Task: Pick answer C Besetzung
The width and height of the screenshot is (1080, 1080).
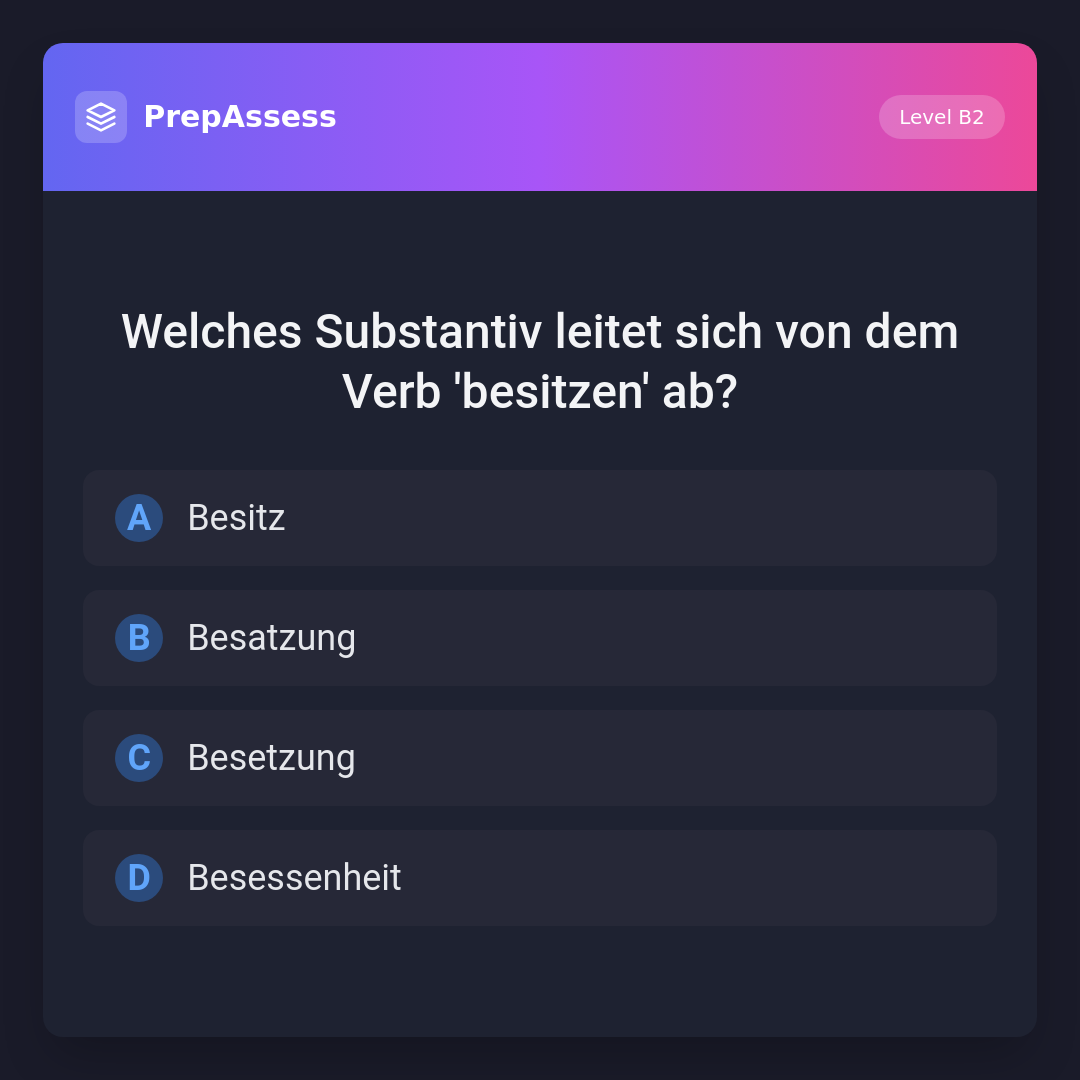Action: [x=540, y=758]
